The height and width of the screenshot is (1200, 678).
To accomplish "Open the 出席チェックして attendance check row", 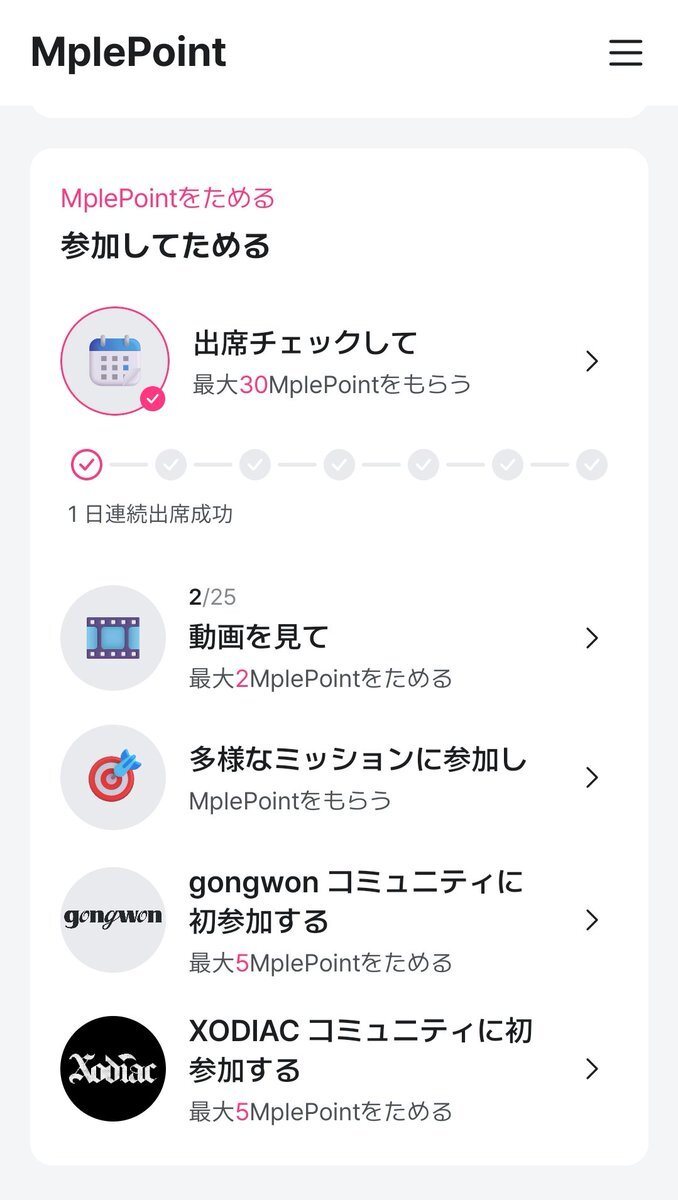I will click(x=340, y=361).
